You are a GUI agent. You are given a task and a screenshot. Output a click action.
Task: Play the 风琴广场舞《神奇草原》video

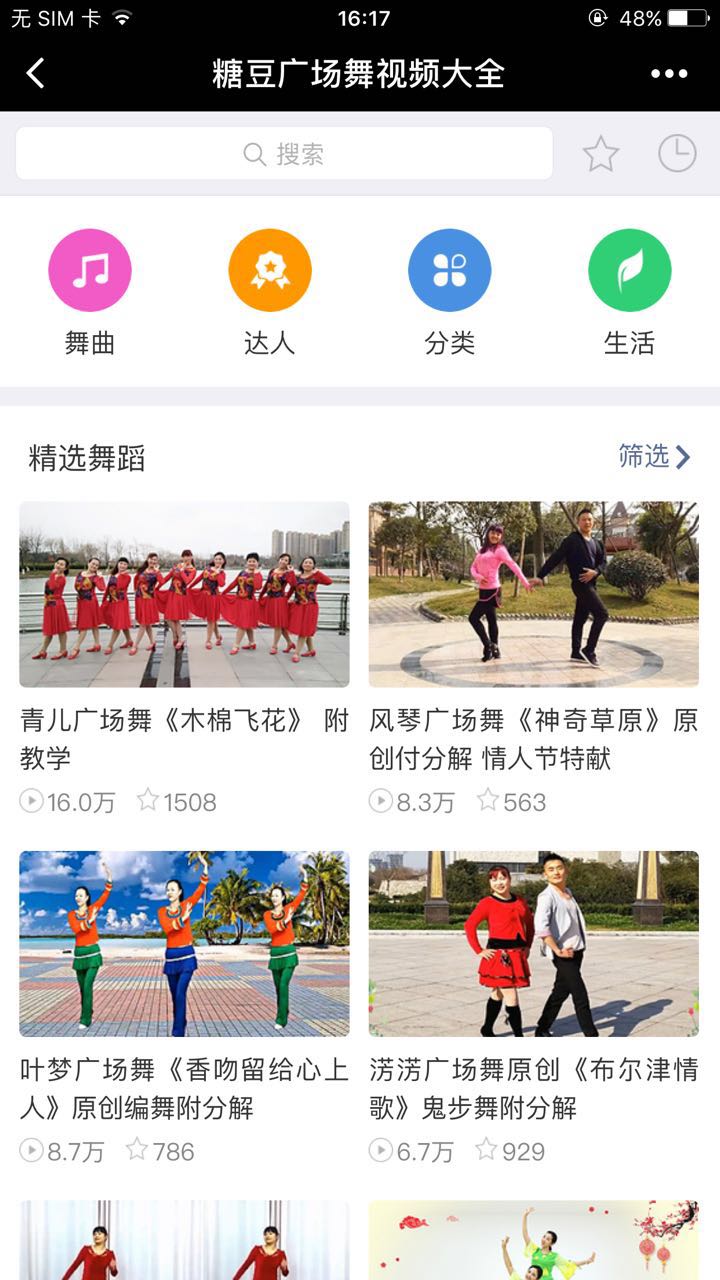pyautogui.click(x=534, y=594)
